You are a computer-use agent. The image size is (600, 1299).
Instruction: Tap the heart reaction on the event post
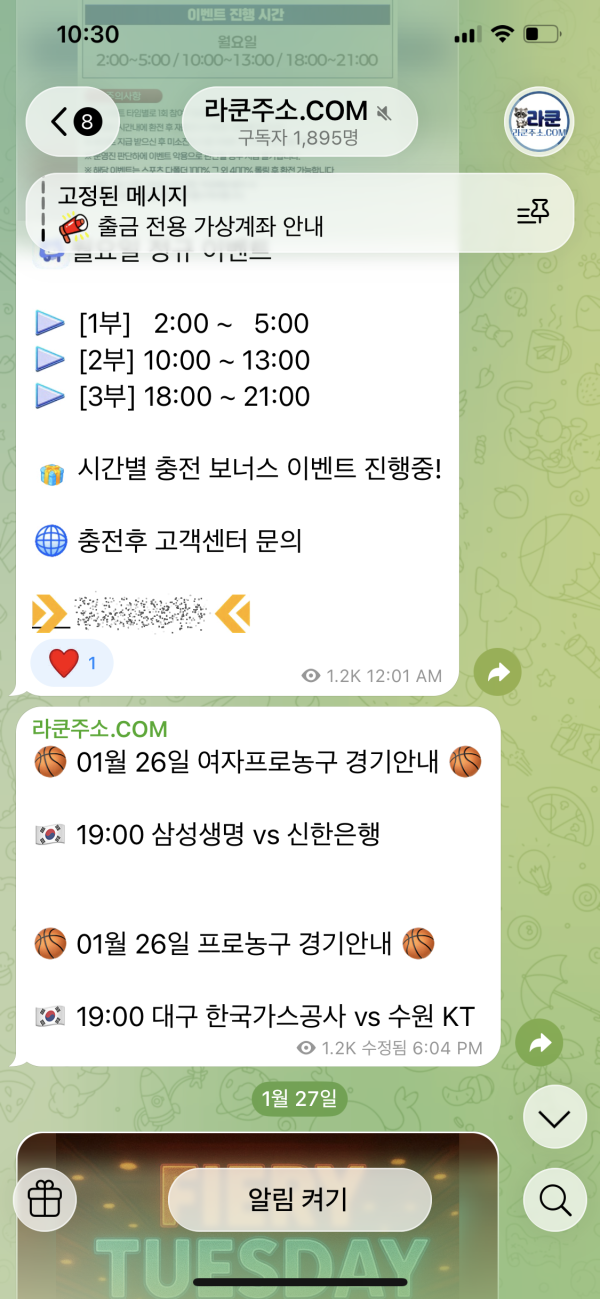72,663
